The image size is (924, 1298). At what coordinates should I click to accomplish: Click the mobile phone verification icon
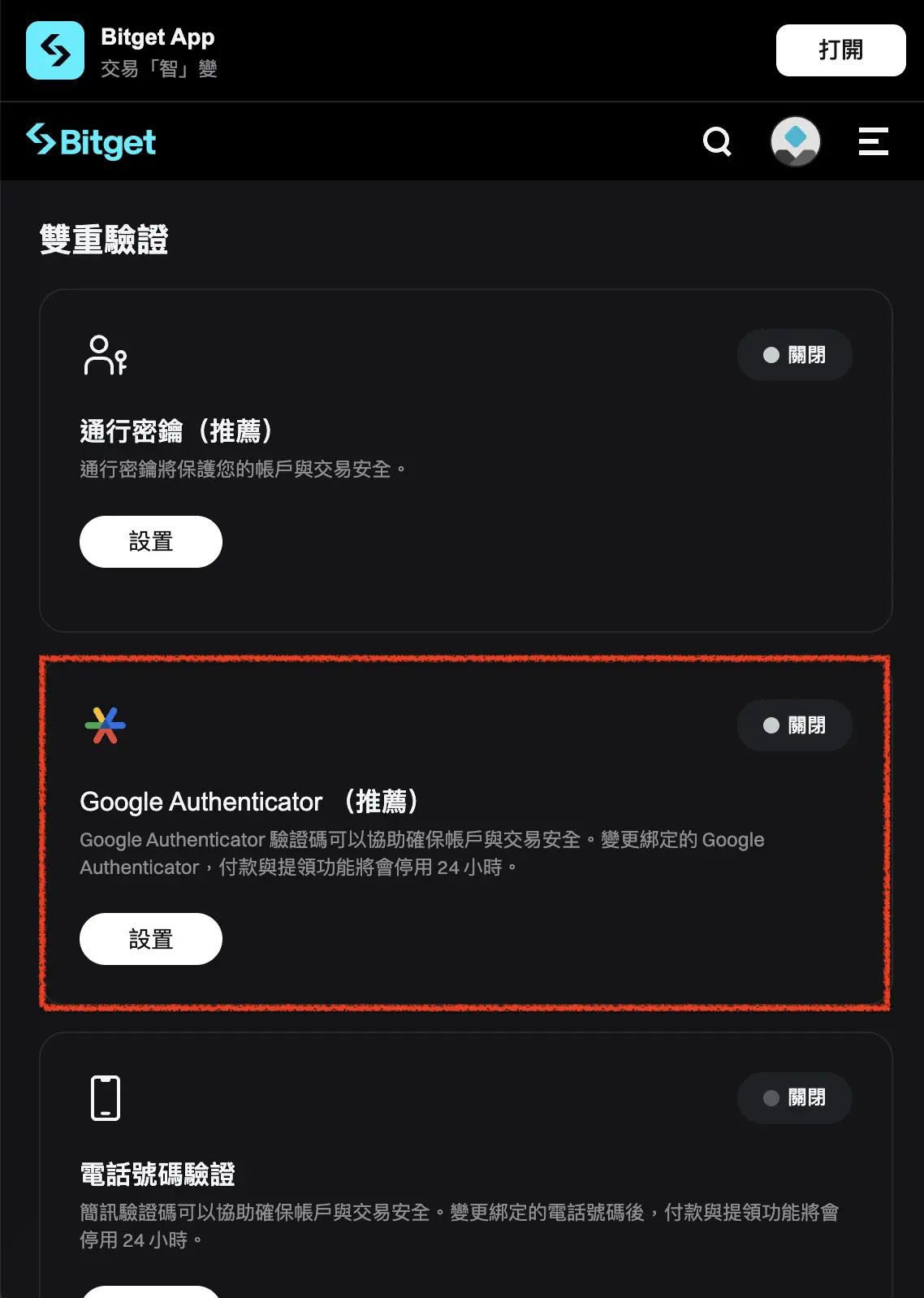(x=104, y=1098)
